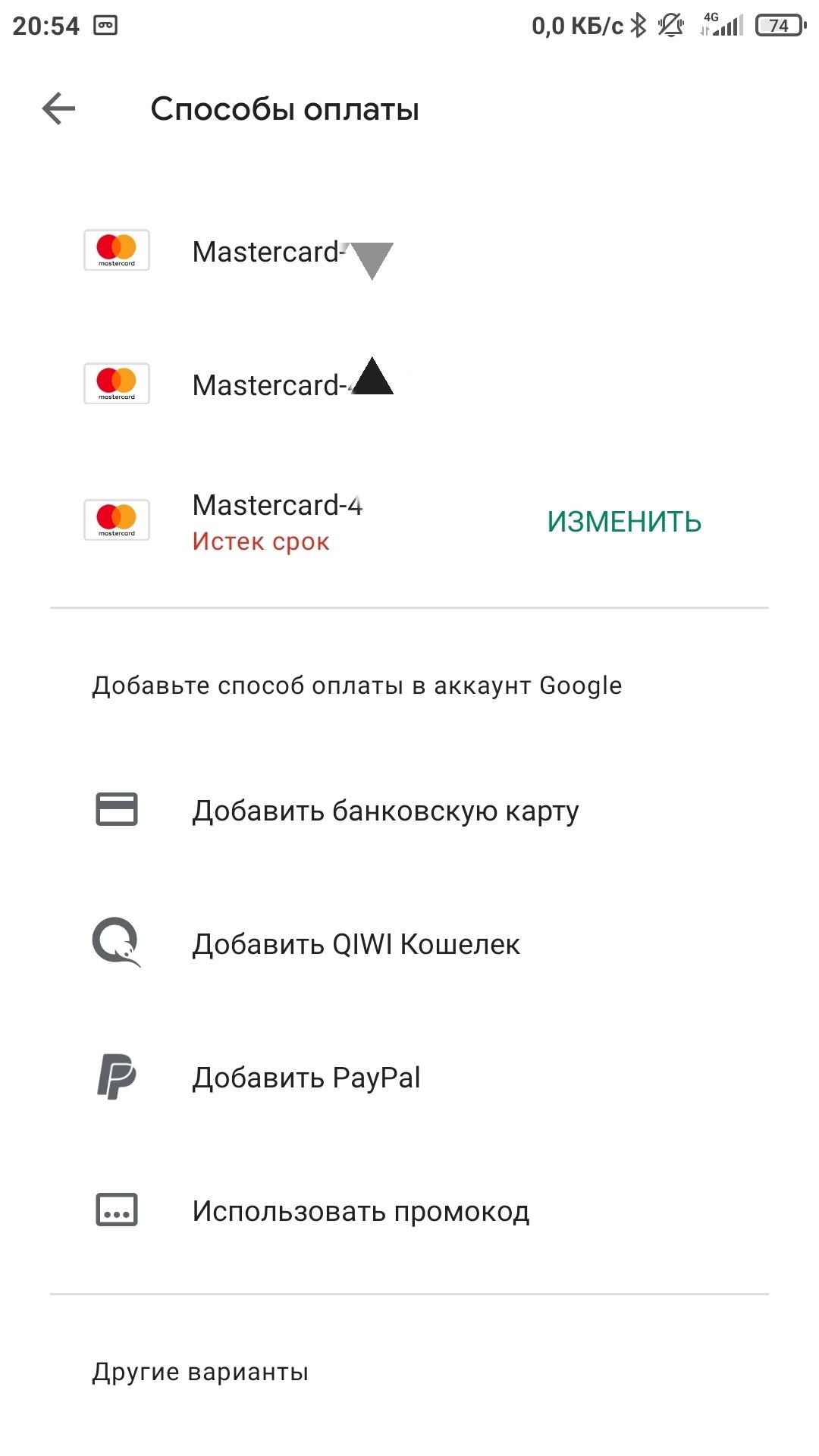This screenshot has width=819, height=1456.
Task: Select Добавить банковскую карту
Action: coord(384,811)
